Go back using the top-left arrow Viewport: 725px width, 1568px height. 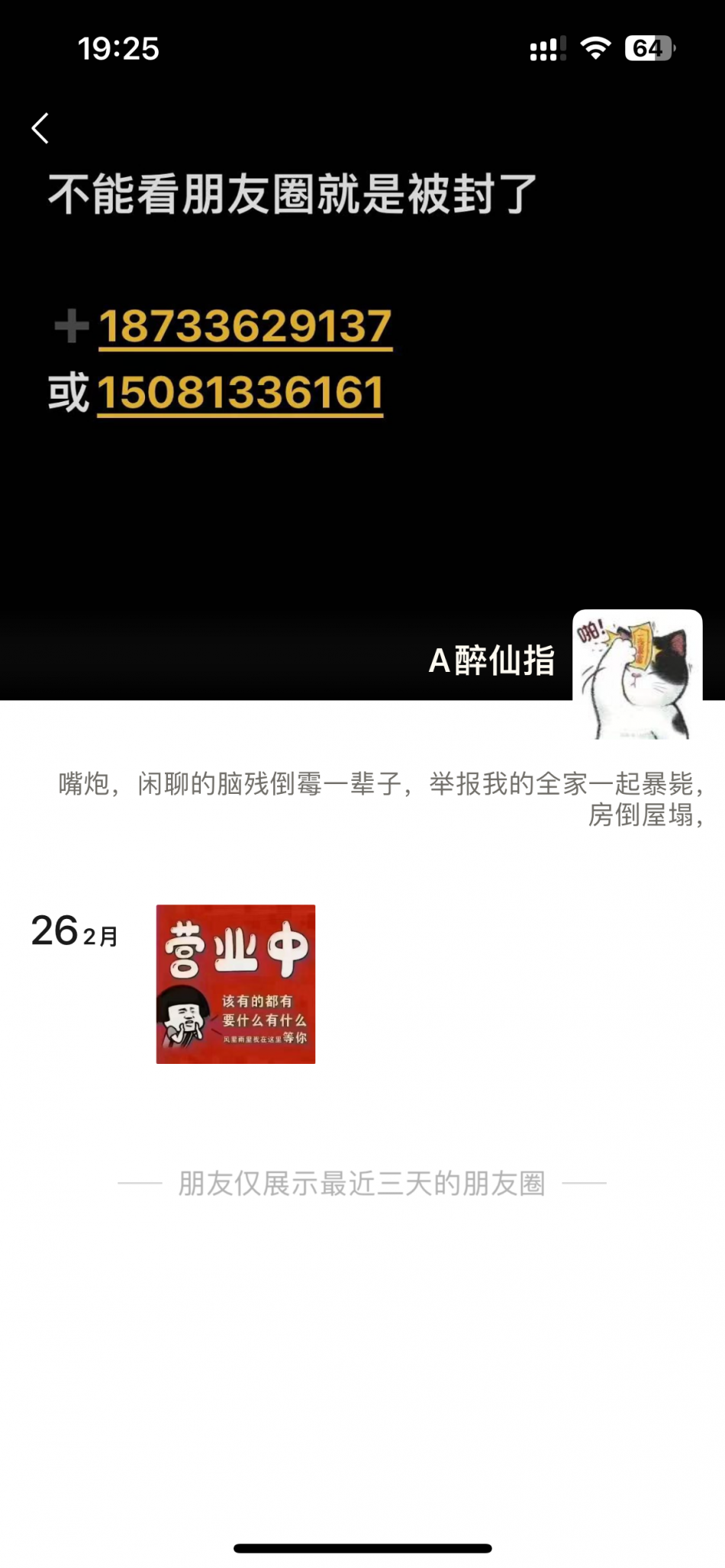[41, 128]
